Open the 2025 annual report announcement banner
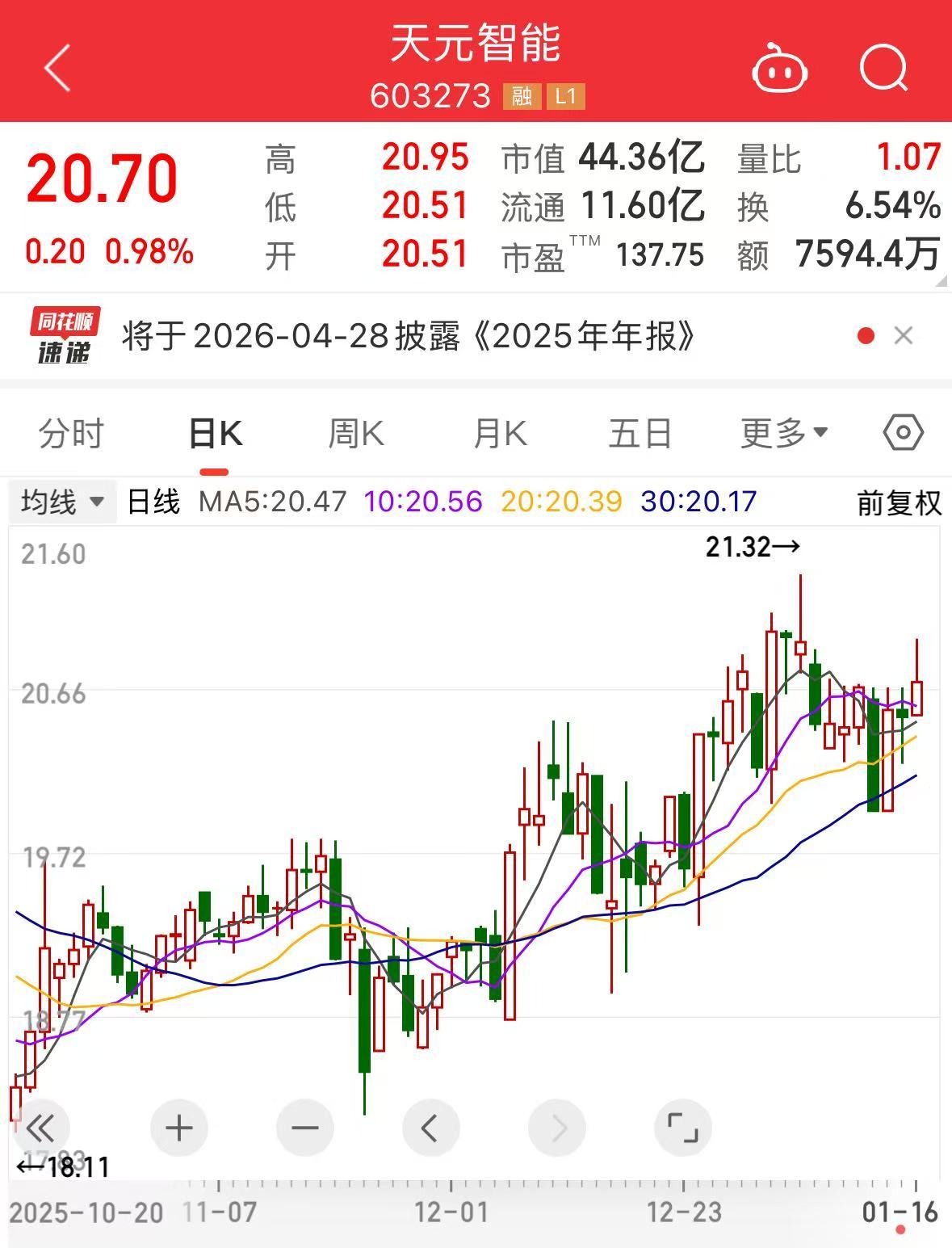This screenshot has height=1248, width=952. pyautogui.click(x=404, y=335)
